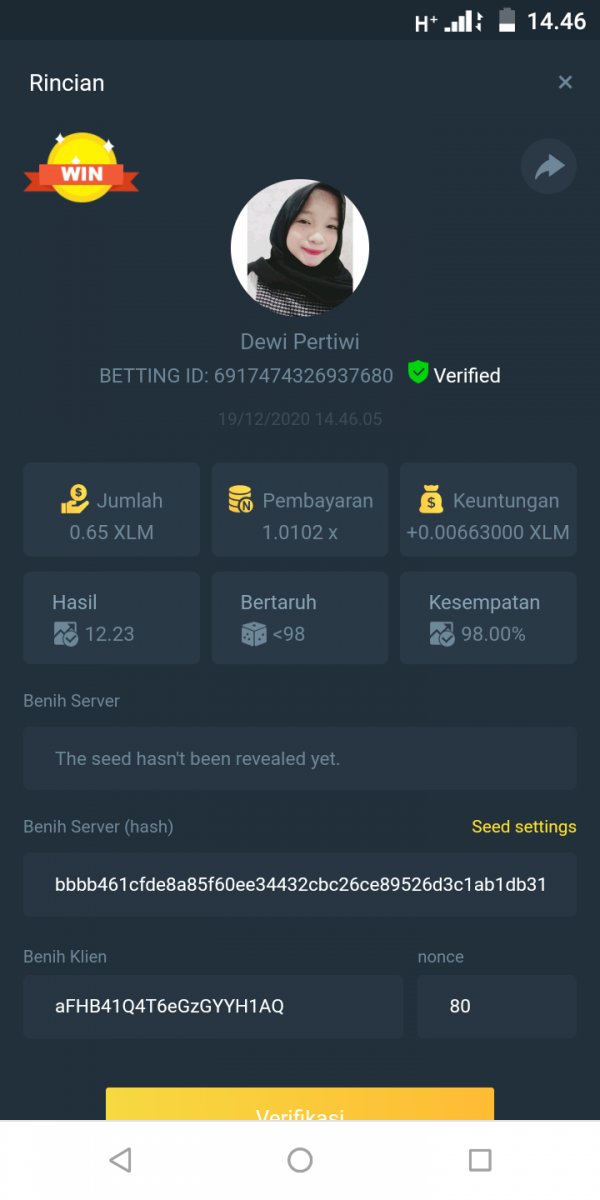This screenshot has width=600, height=1200.
Task: Tap the Verifikasi button
Action: [300, 1106]
